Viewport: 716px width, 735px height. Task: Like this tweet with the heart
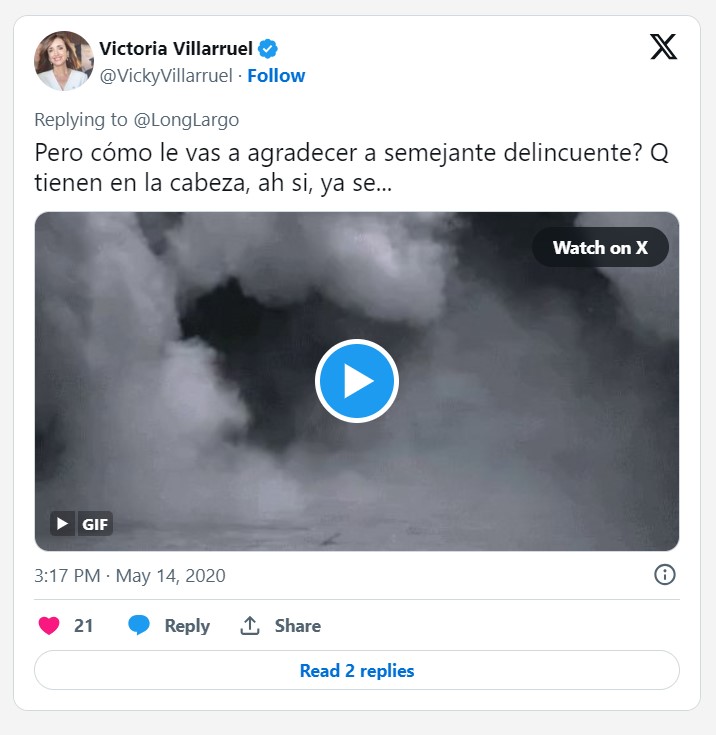49,626
